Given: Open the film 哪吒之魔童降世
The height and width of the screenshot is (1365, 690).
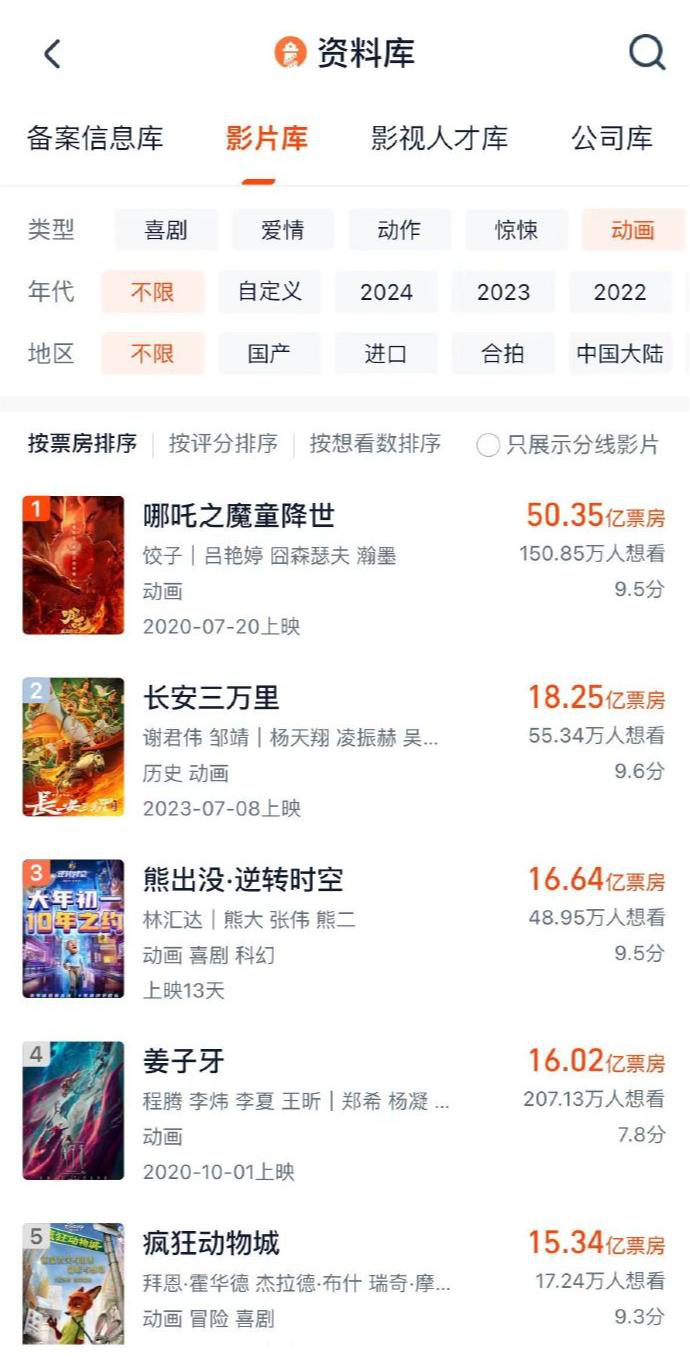Looking at the screenshot, I should coord(239,516).
